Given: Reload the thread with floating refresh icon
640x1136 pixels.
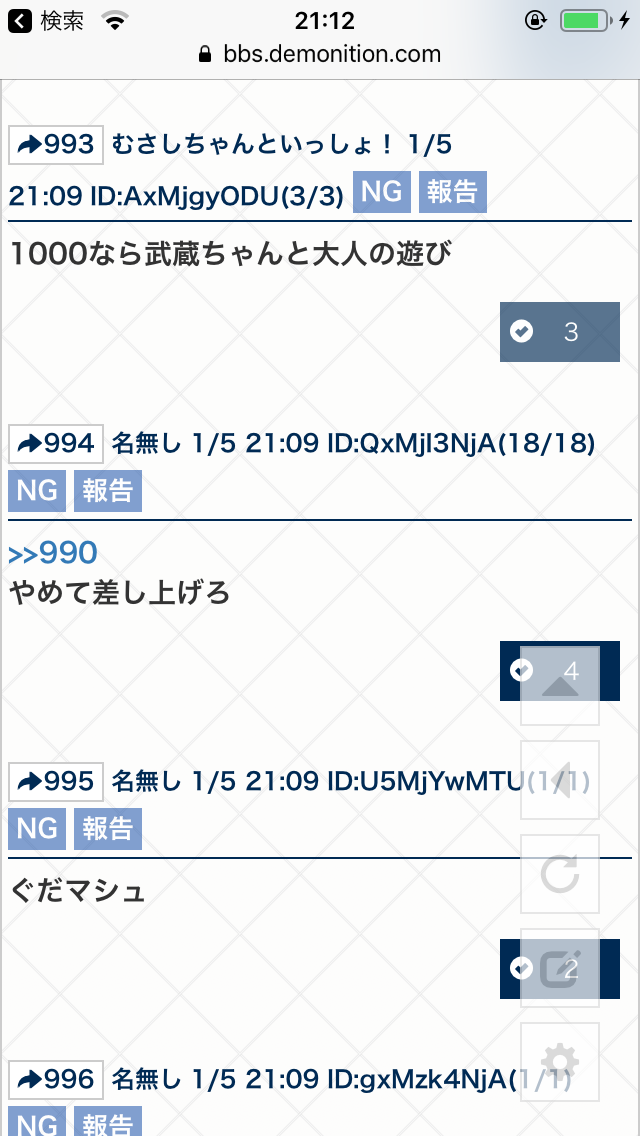Looking at the screenshot, I should (560, 875).
